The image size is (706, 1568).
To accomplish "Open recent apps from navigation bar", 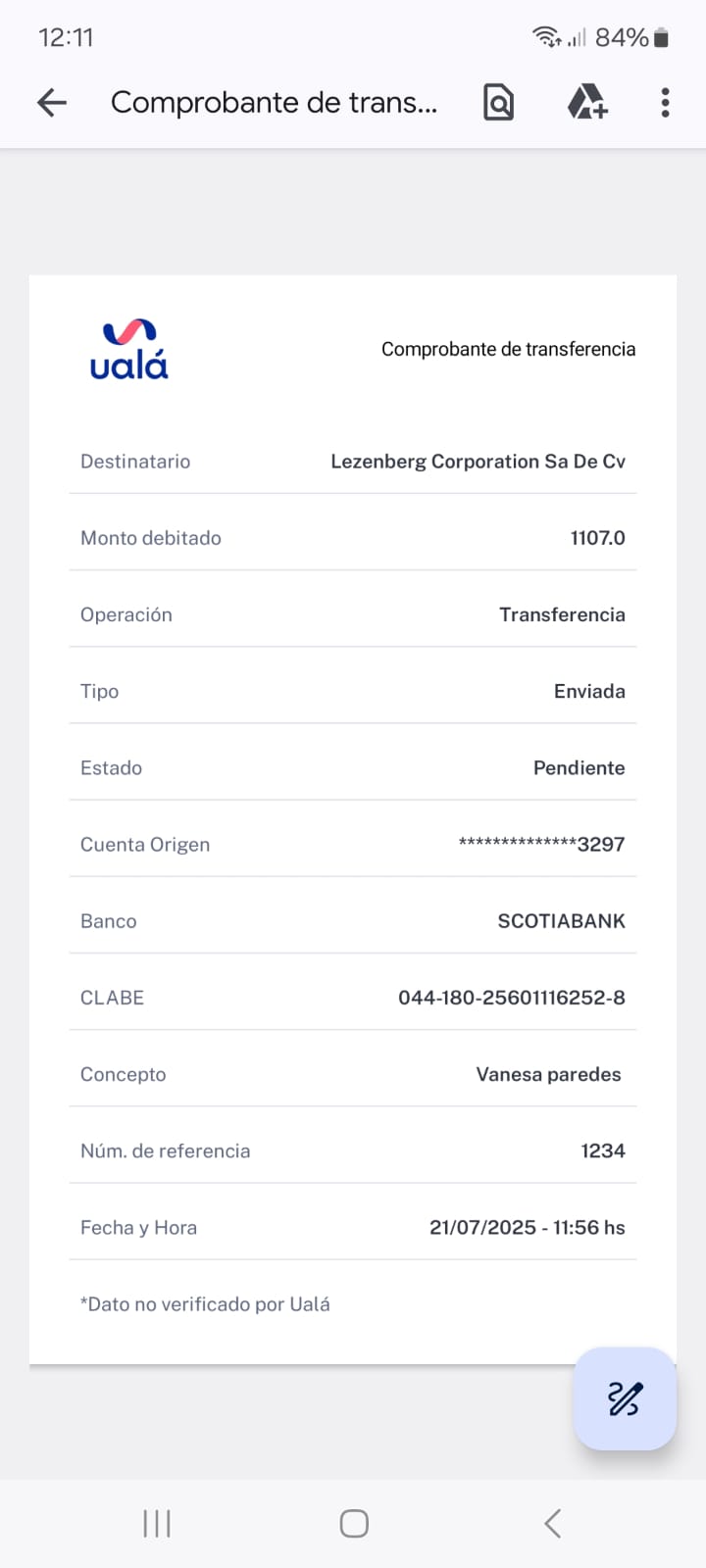I will click(157, 1523).
